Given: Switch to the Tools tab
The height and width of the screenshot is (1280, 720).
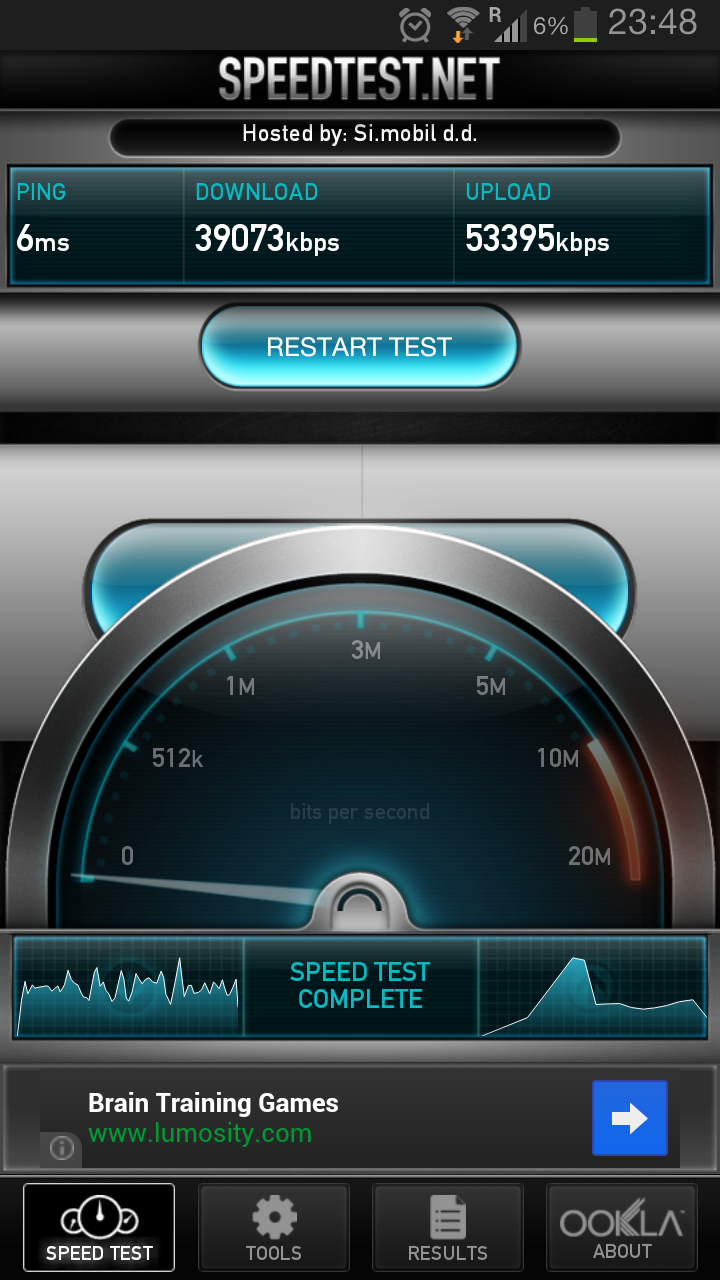Looking at the screenshot, I should 274,1228.
